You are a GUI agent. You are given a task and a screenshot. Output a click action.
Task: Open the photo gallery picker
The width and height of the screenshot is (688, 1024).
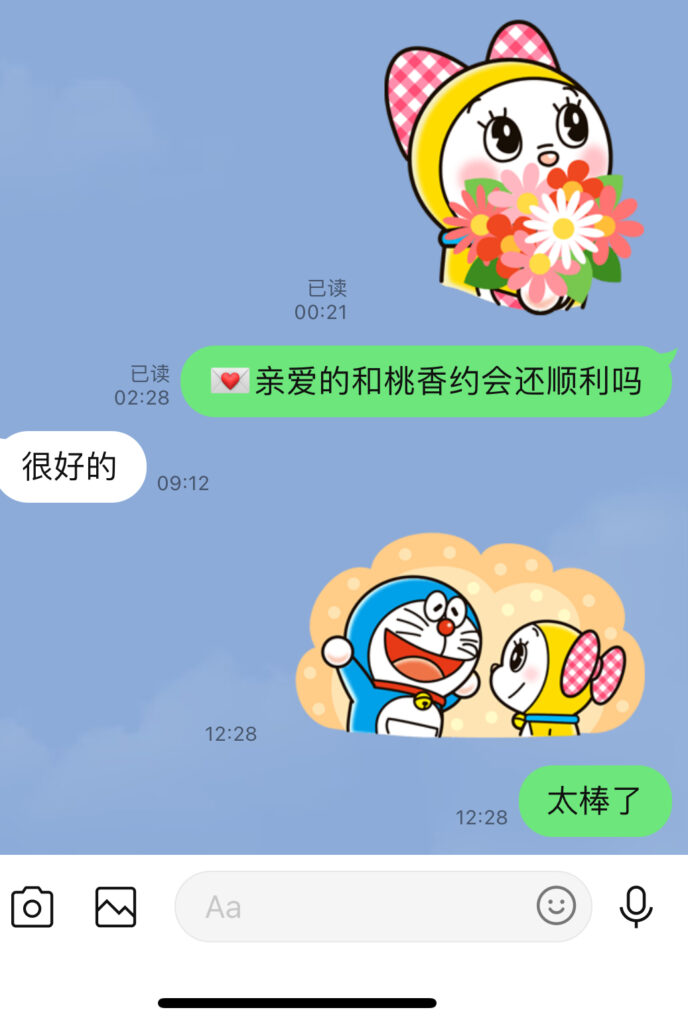[115, 907]
